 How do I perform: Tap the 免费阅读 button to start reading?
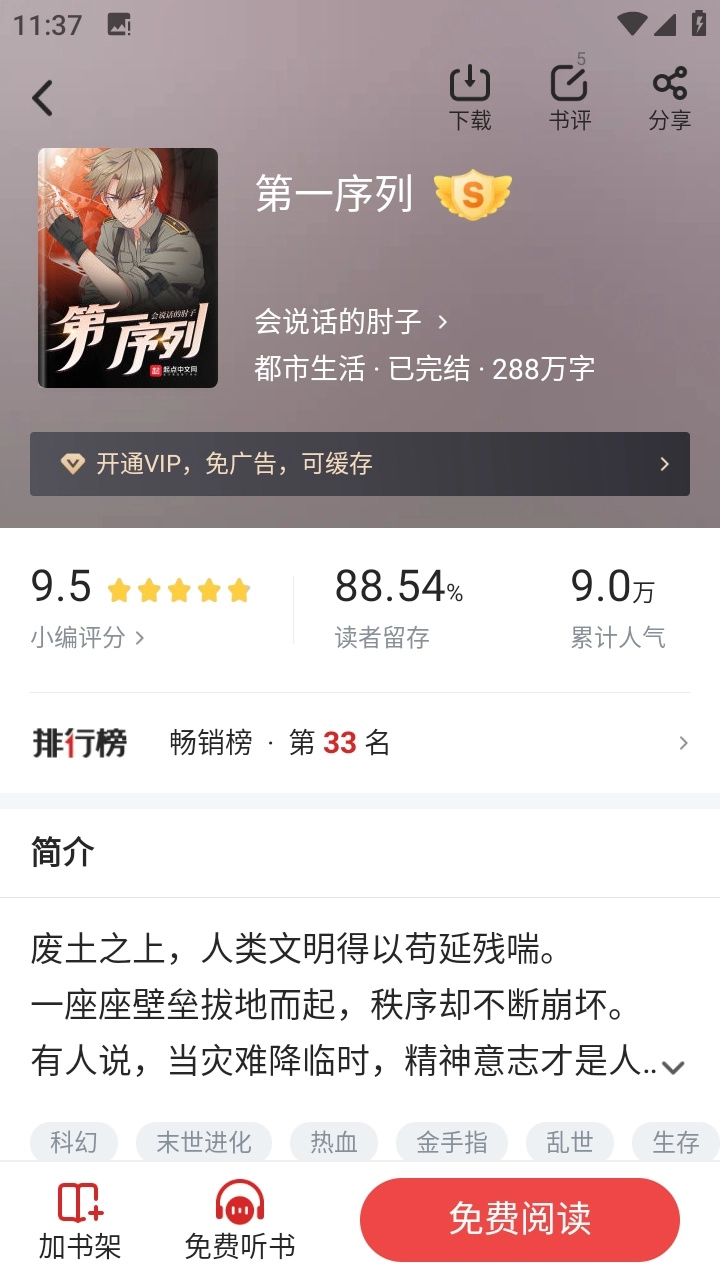point(519,1219)
